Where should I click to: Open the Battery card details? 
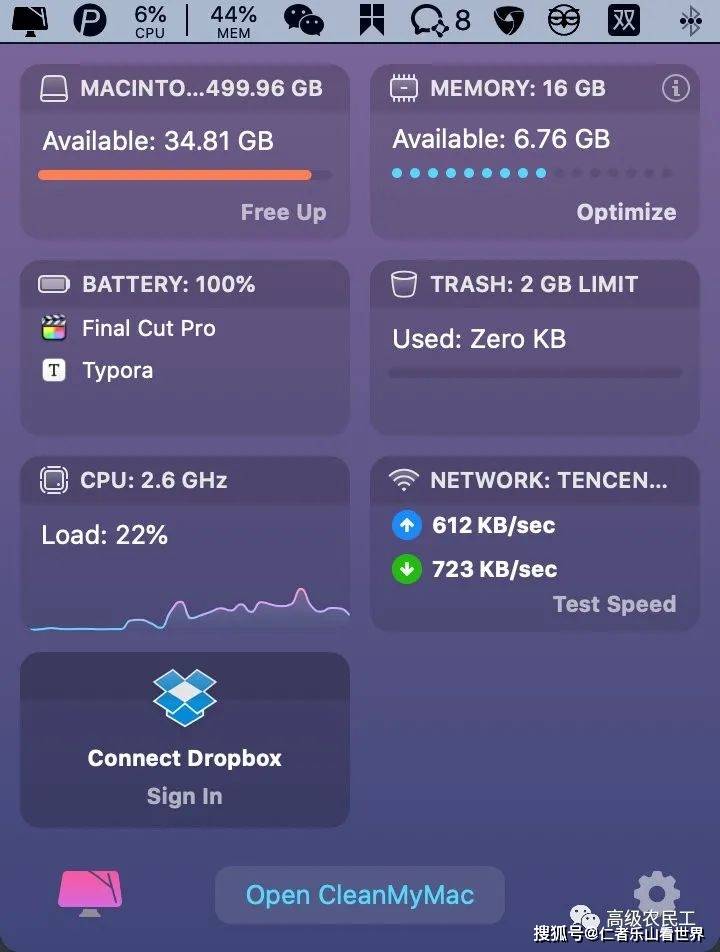pos(168,285)
